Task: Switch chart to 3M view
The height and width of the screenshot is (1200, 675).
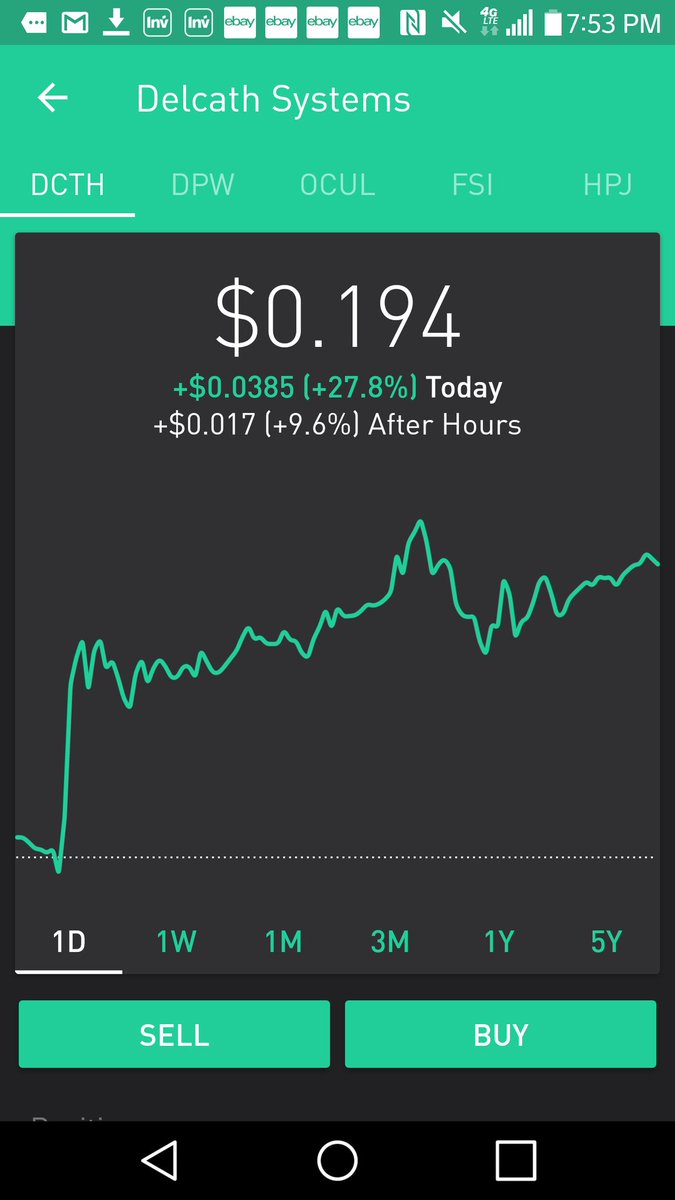Action: coord(390,941)
